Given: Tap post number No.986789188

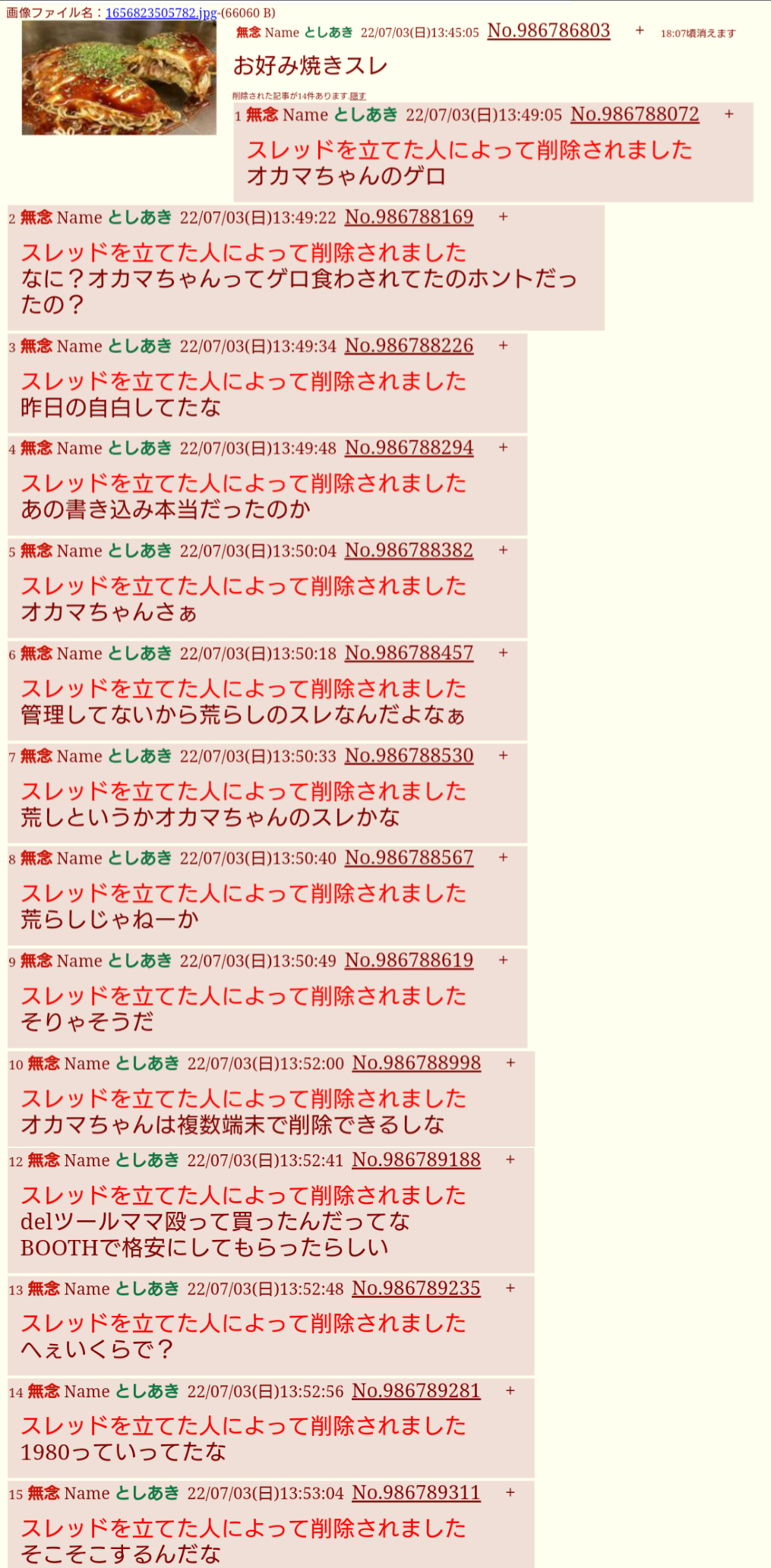Looking at the screenshot, I should pos(416,1160).
